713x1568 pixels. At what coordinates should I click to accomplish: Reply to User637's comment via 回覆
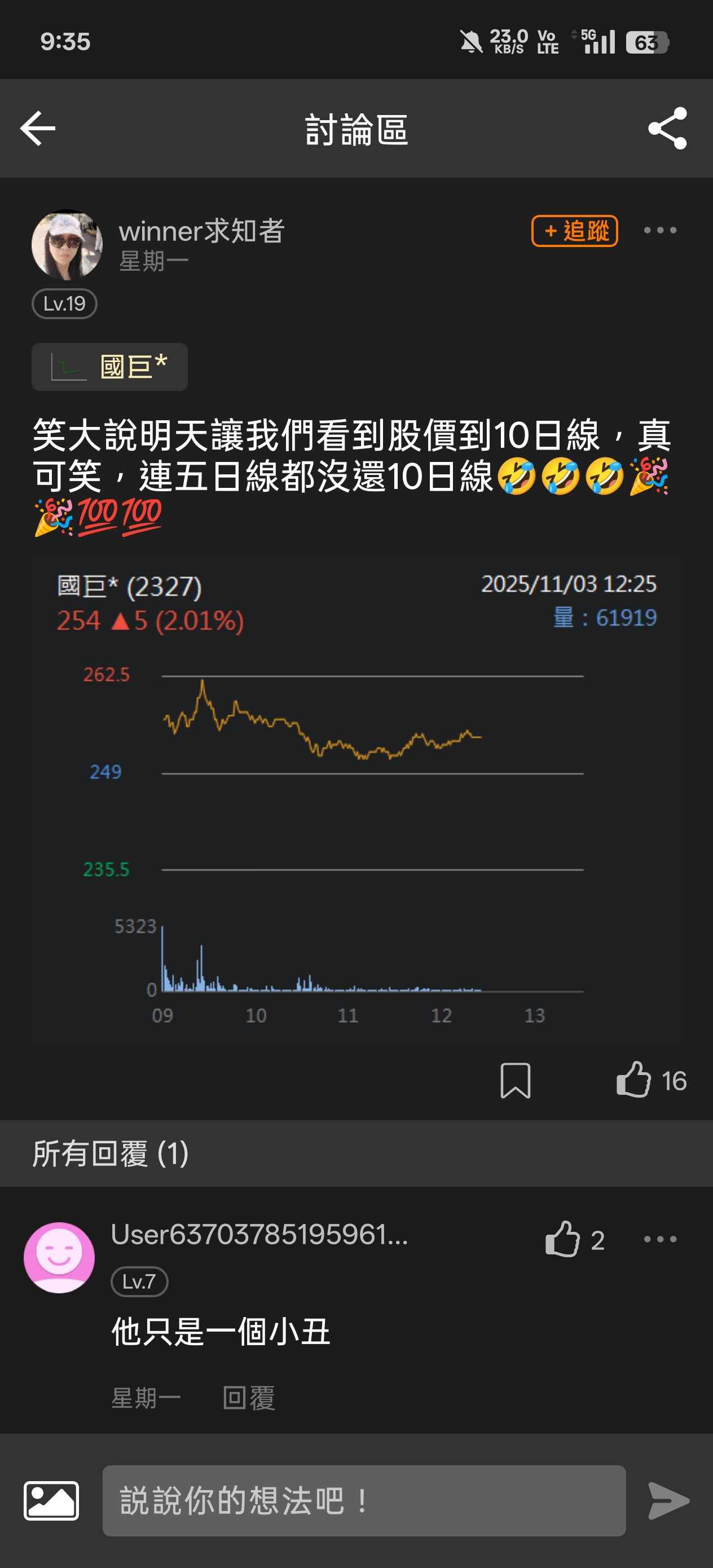[x=248, y=1398]
